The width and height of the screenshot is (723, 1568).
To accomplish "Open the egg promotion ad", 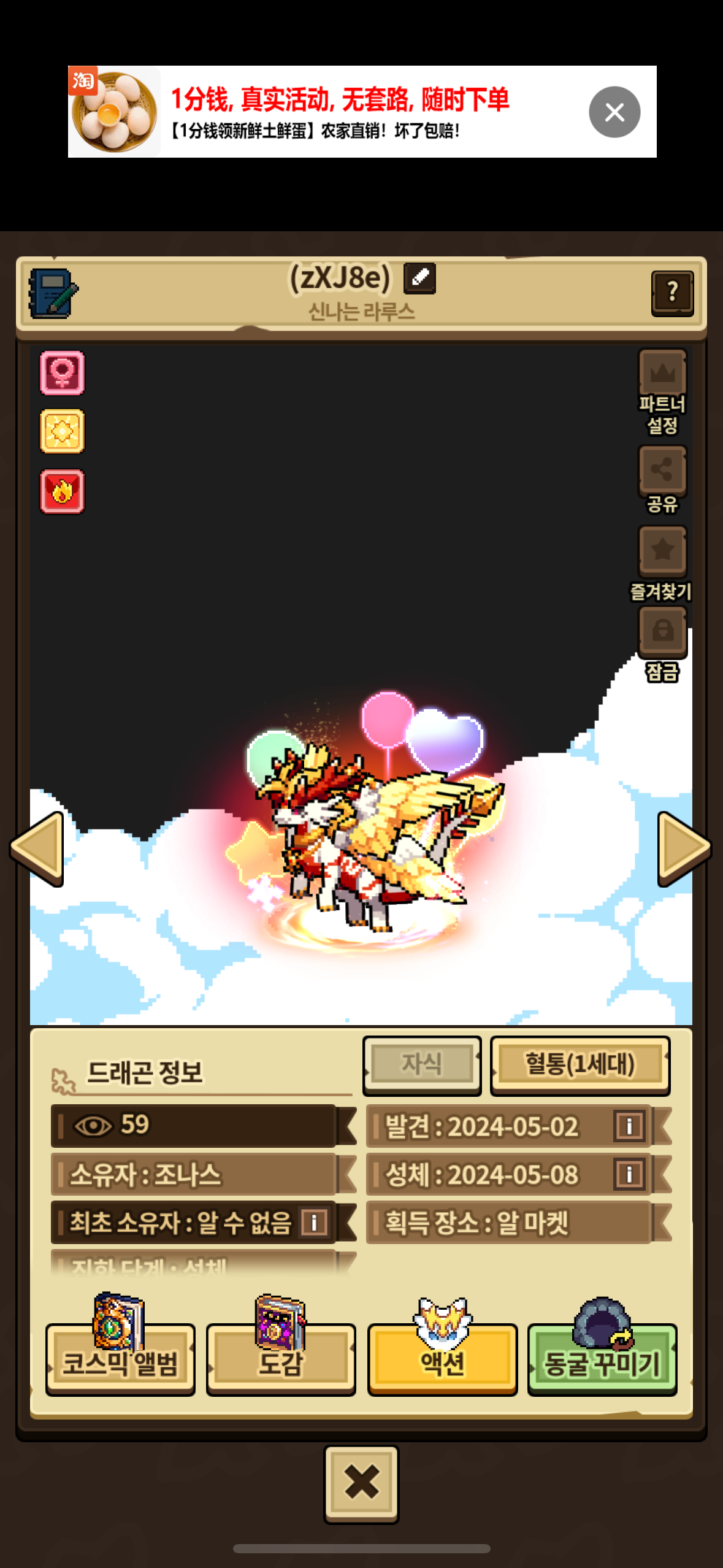I will click(x=337, y=112).
